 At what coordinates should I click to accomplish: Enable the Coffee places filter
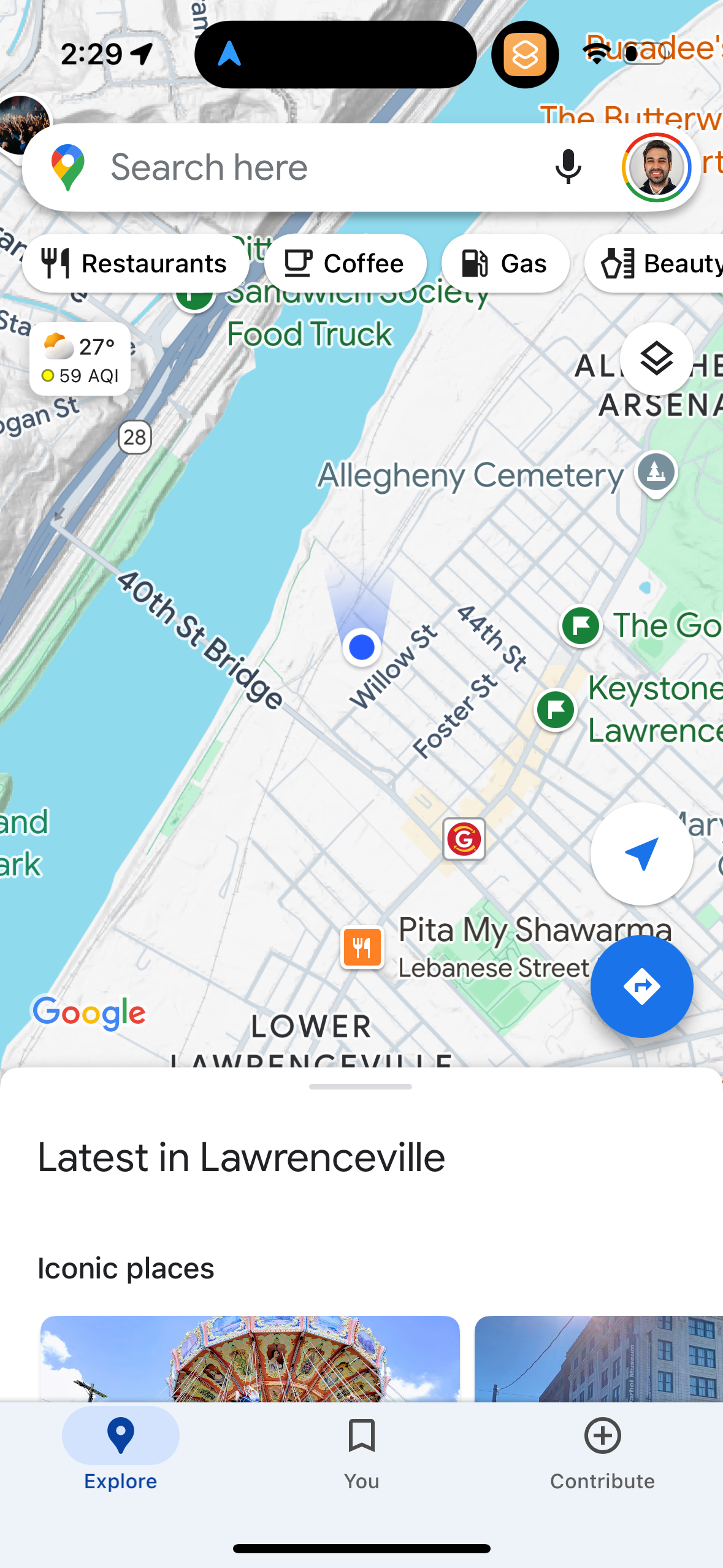(345, 263)
